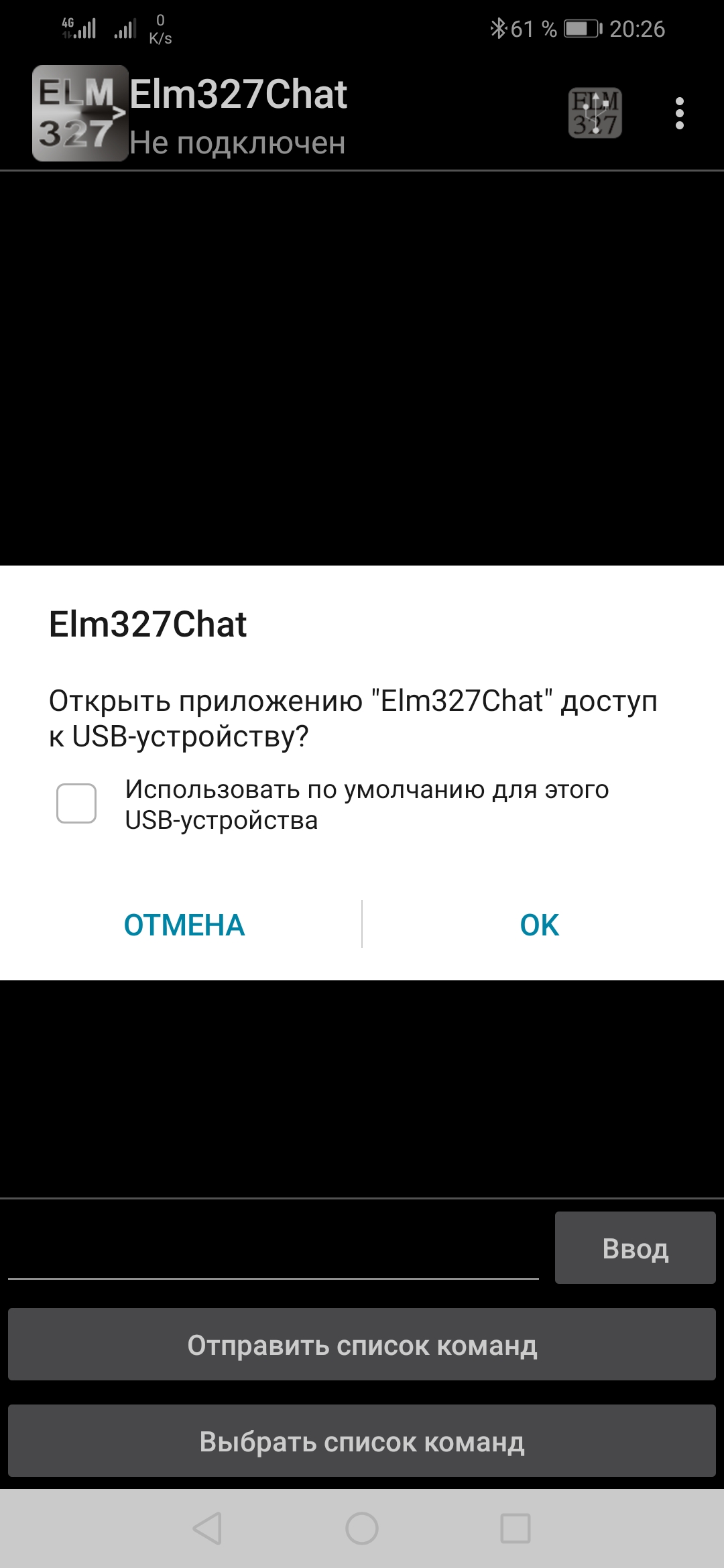Check the use-by-default USB device box

tap(76, 803)
